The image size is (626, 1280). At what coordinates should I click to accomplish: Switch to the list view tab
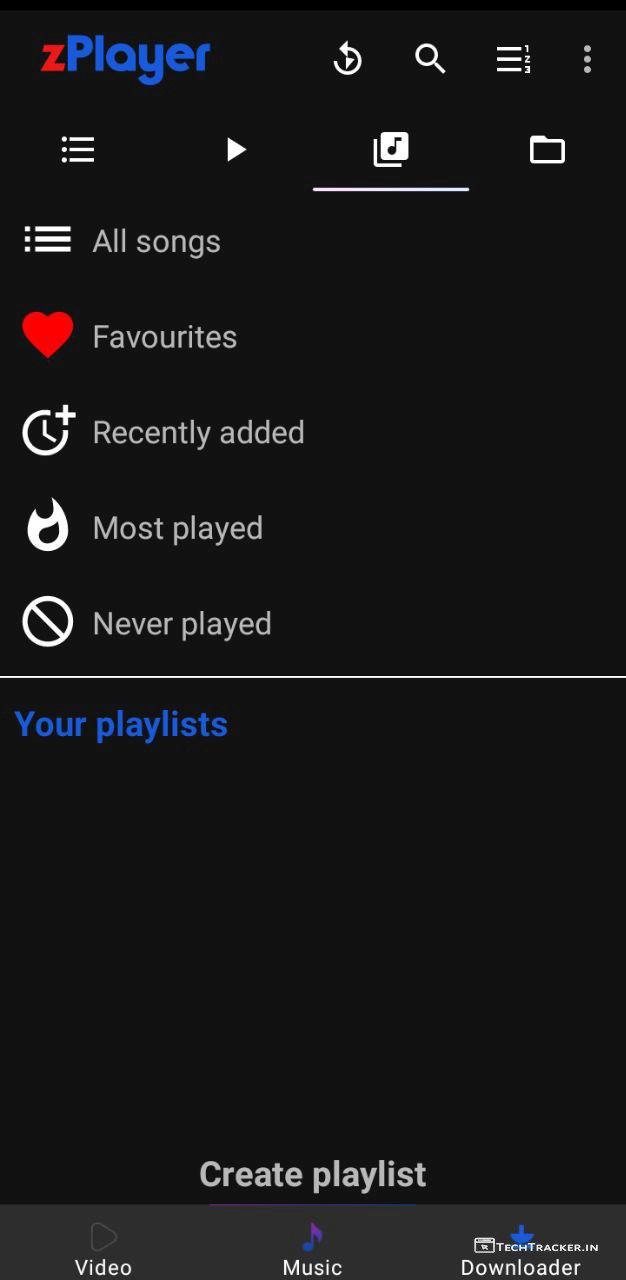tap(78, 150)
